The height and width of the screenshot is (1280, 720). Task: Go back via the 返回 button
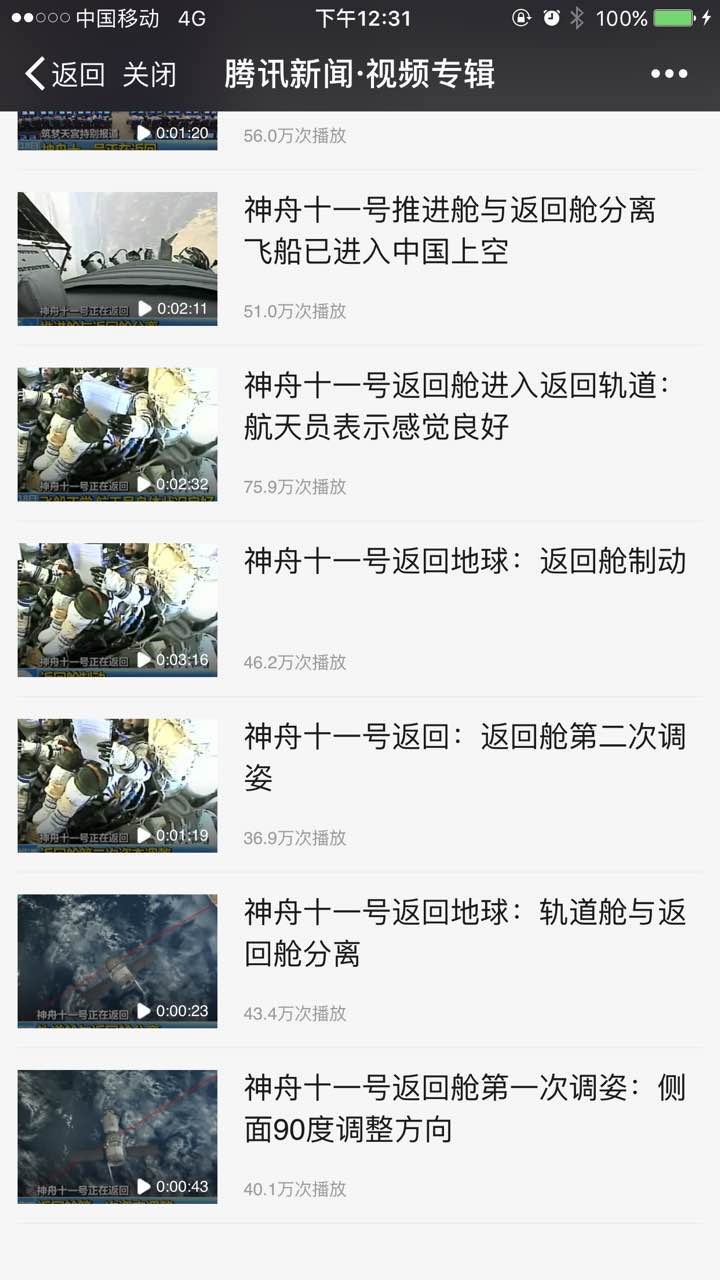pos(65,74)
